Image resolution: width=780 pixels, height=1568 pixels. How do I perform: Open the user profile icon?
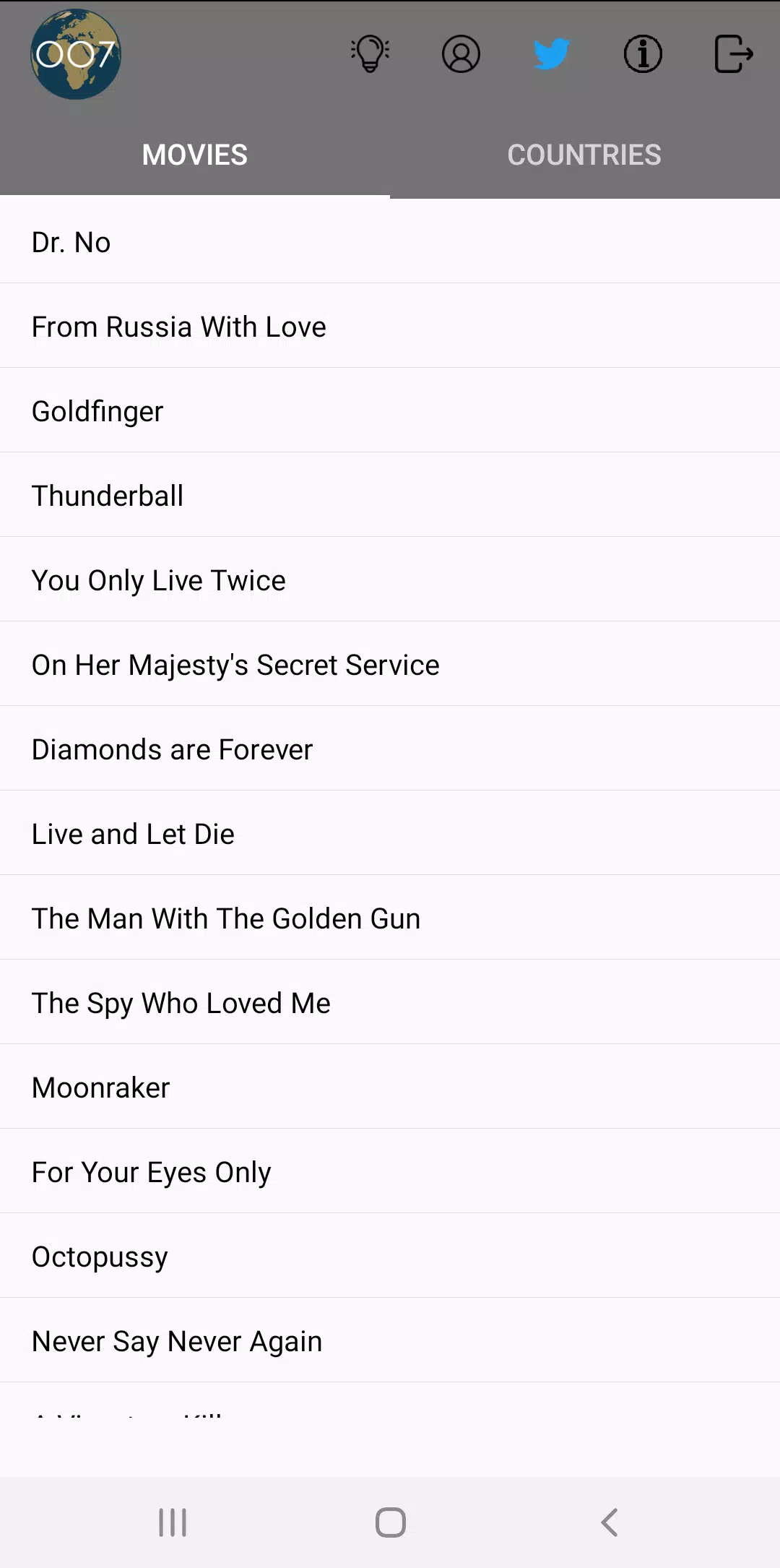tap(461, 54)
